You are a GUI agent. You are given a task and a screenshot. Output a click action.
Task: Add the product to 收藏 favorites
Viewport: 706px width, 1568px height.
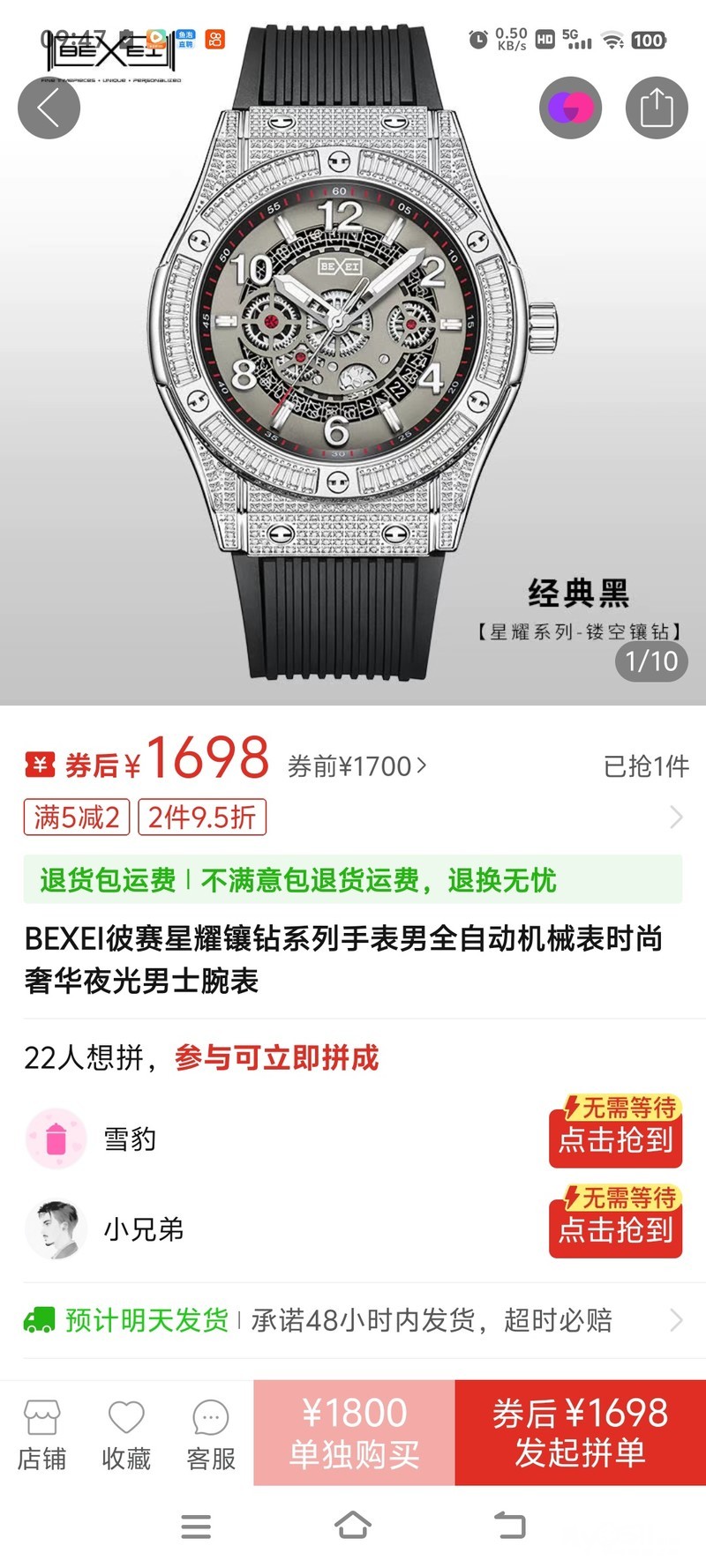126,1435
